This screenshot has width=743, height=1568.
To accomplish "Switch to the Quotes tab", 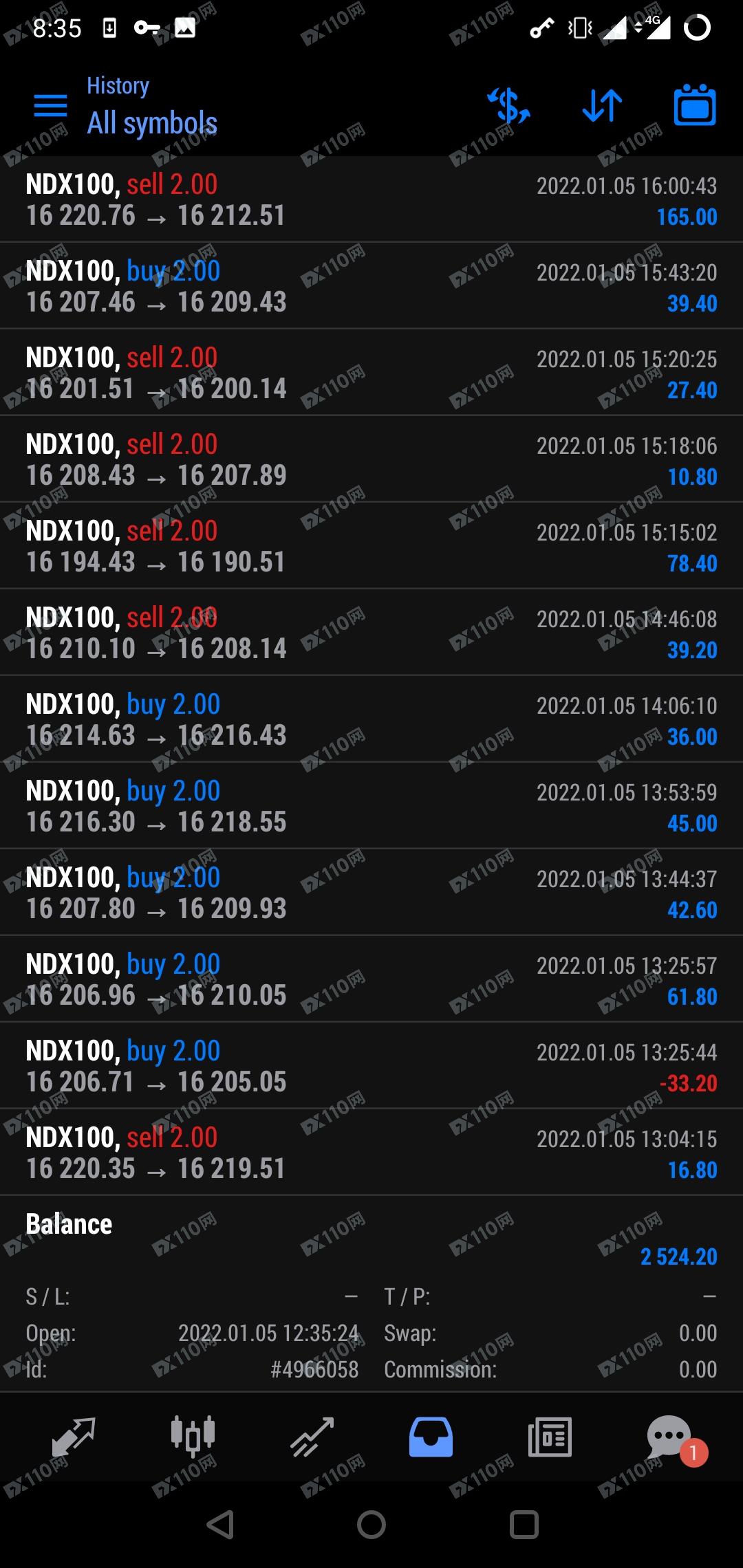I will click(x=74, y=1437).
